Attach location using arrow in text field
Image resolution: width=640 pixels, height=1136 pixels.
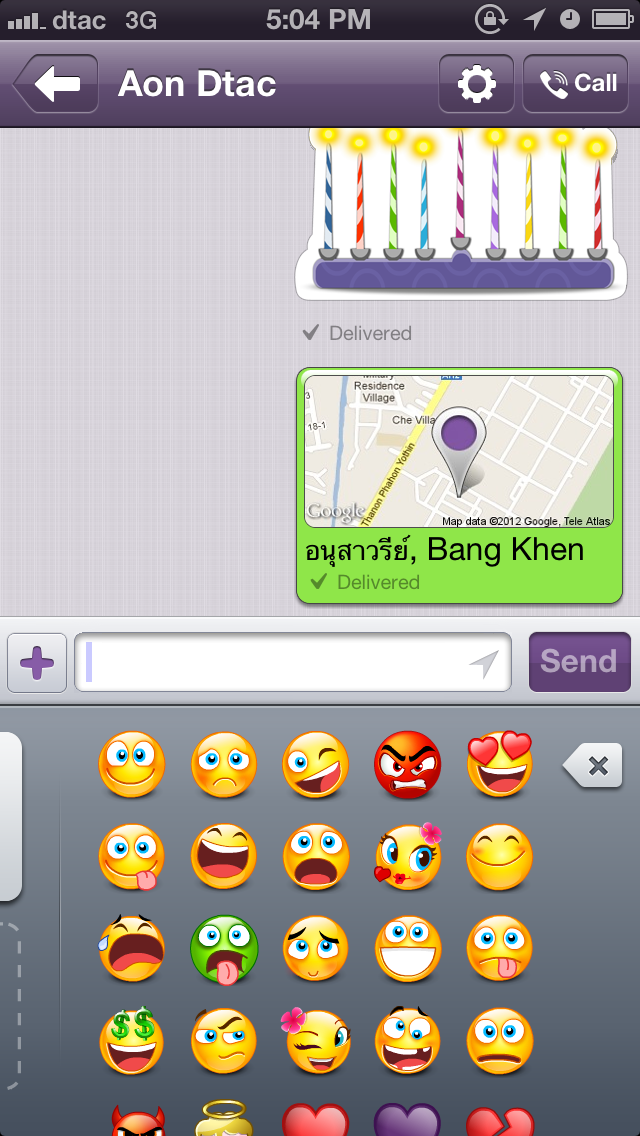[483, 664]
